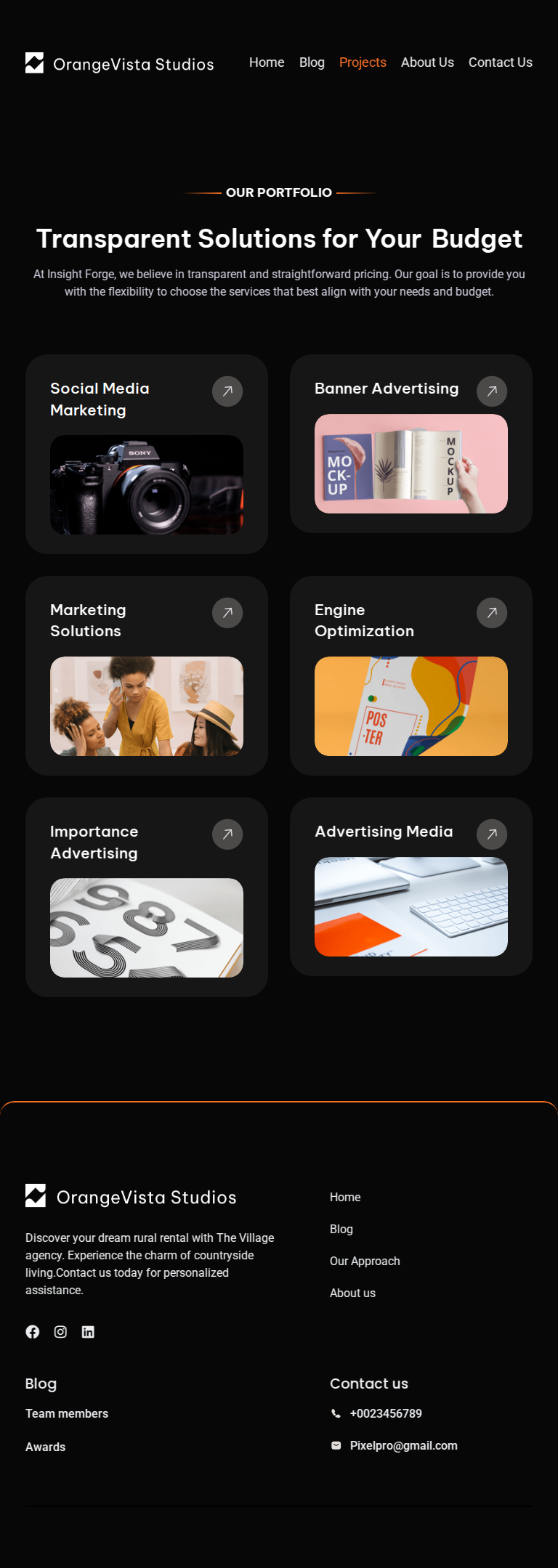Open the Importance Advertising arrow icon
Viewport: 558px width, 1568px height.
(227, 834)
